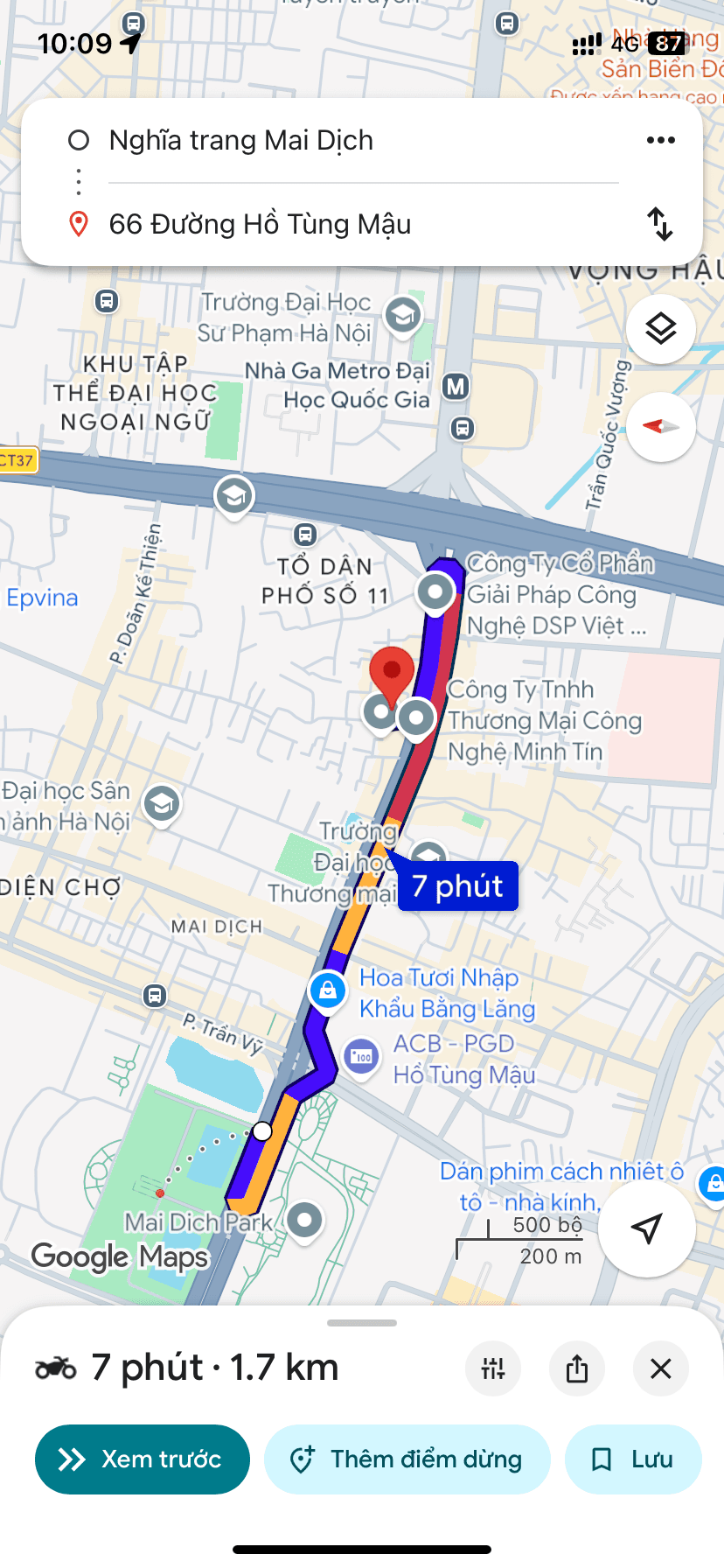Tap the Nhà Ga Metro station marker

pos(456,386)
